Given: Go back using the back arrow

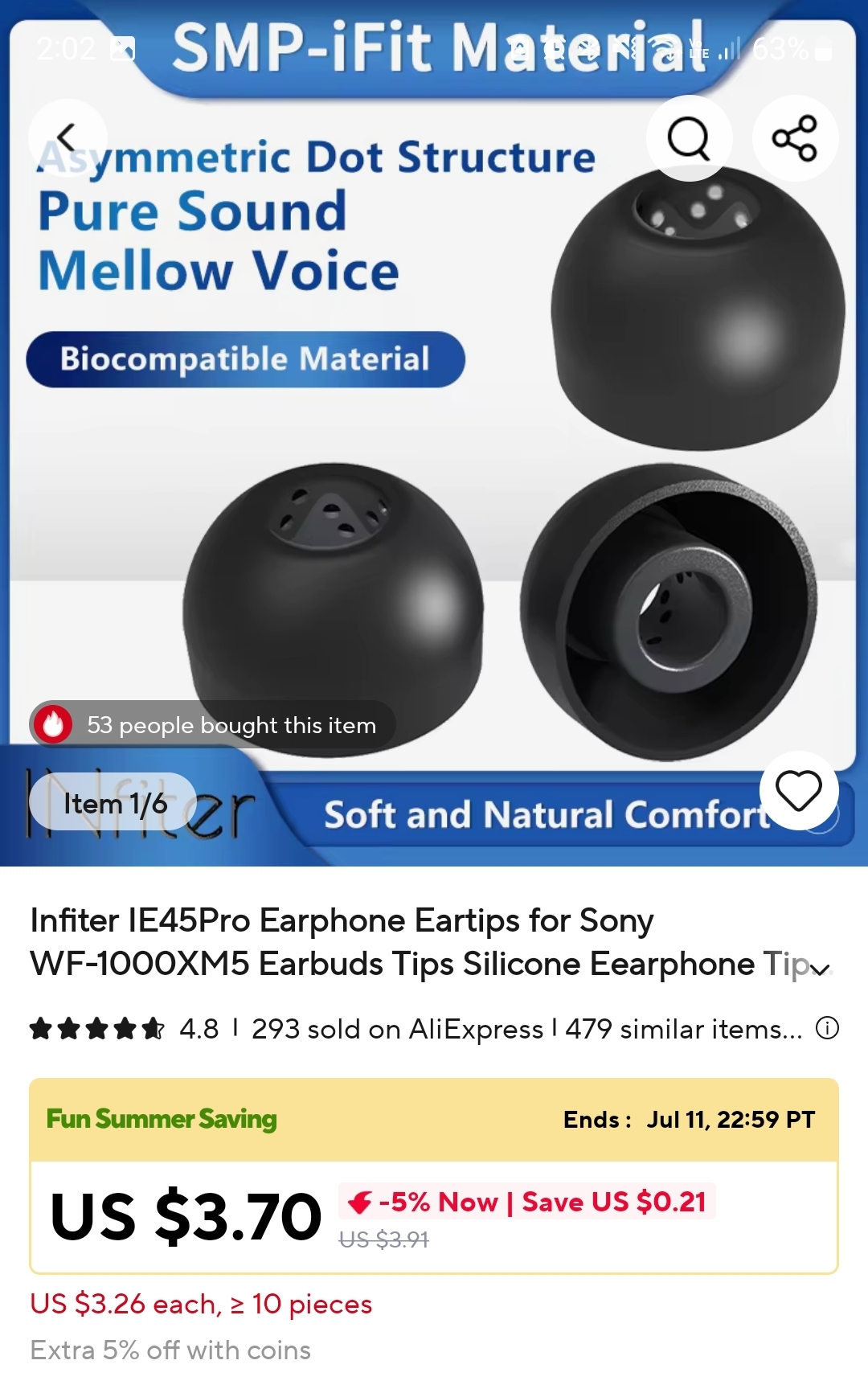Looking at the screenshot, I should tap(68, 137).
